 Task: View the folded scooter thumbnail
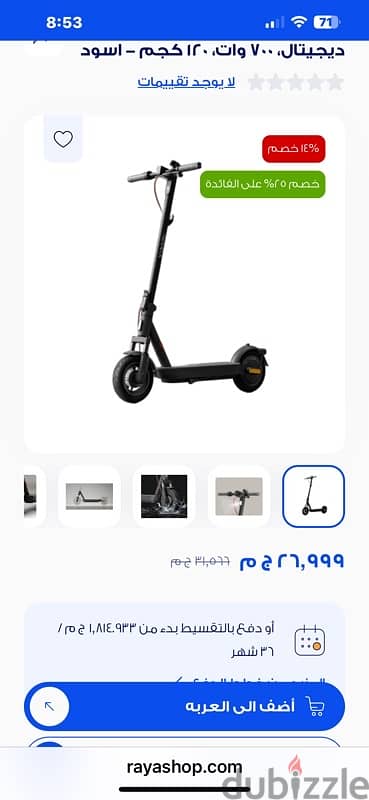coord(89,496)
